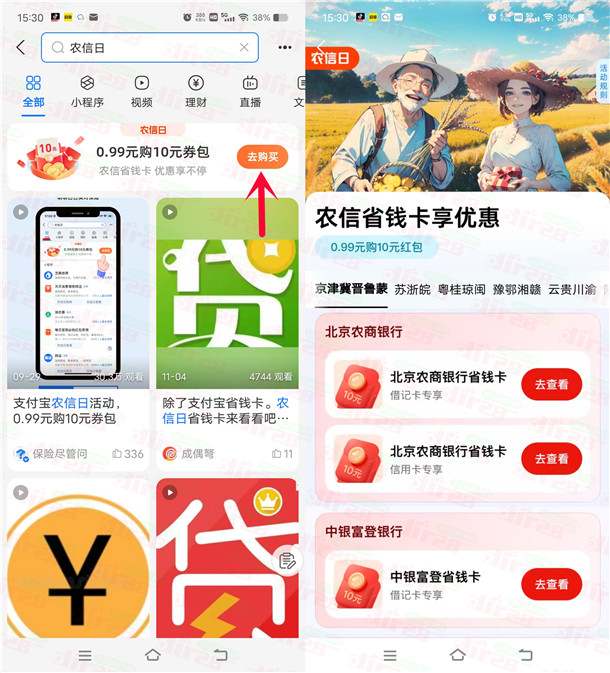Switch to the 理财 tab

click(196, 91)
